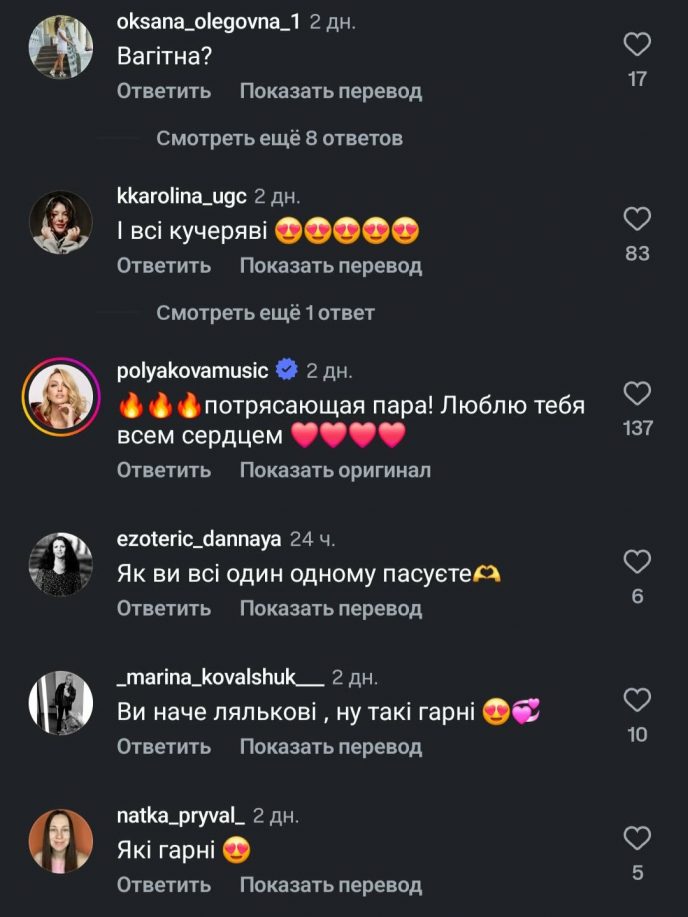Open natka_pryval_'s profile picture
The height and width of the screenshot is (917, 688).
click(x=60, y=841)
